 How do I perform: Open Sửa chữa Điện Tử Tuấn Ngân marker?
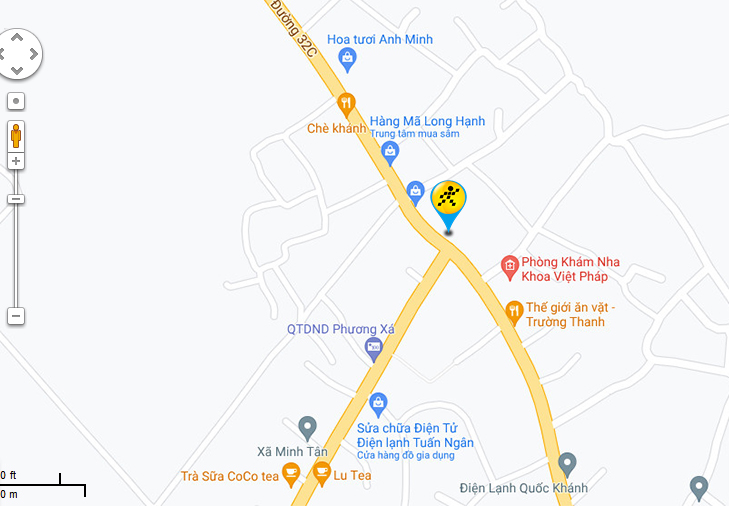click(378, 404)
